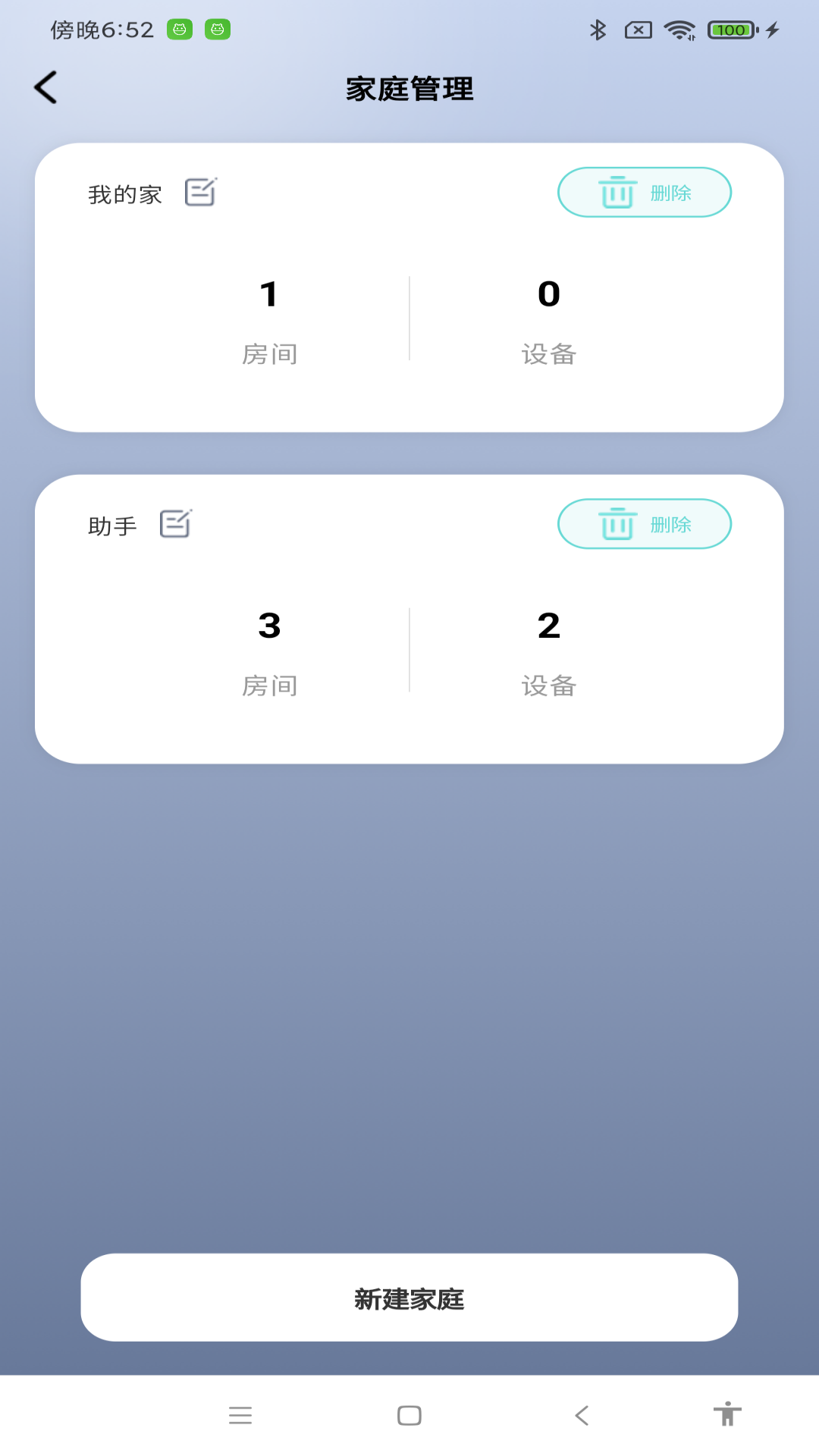Tap the battery indicator in status bar

pyautogui.click(x=730, y=30)
